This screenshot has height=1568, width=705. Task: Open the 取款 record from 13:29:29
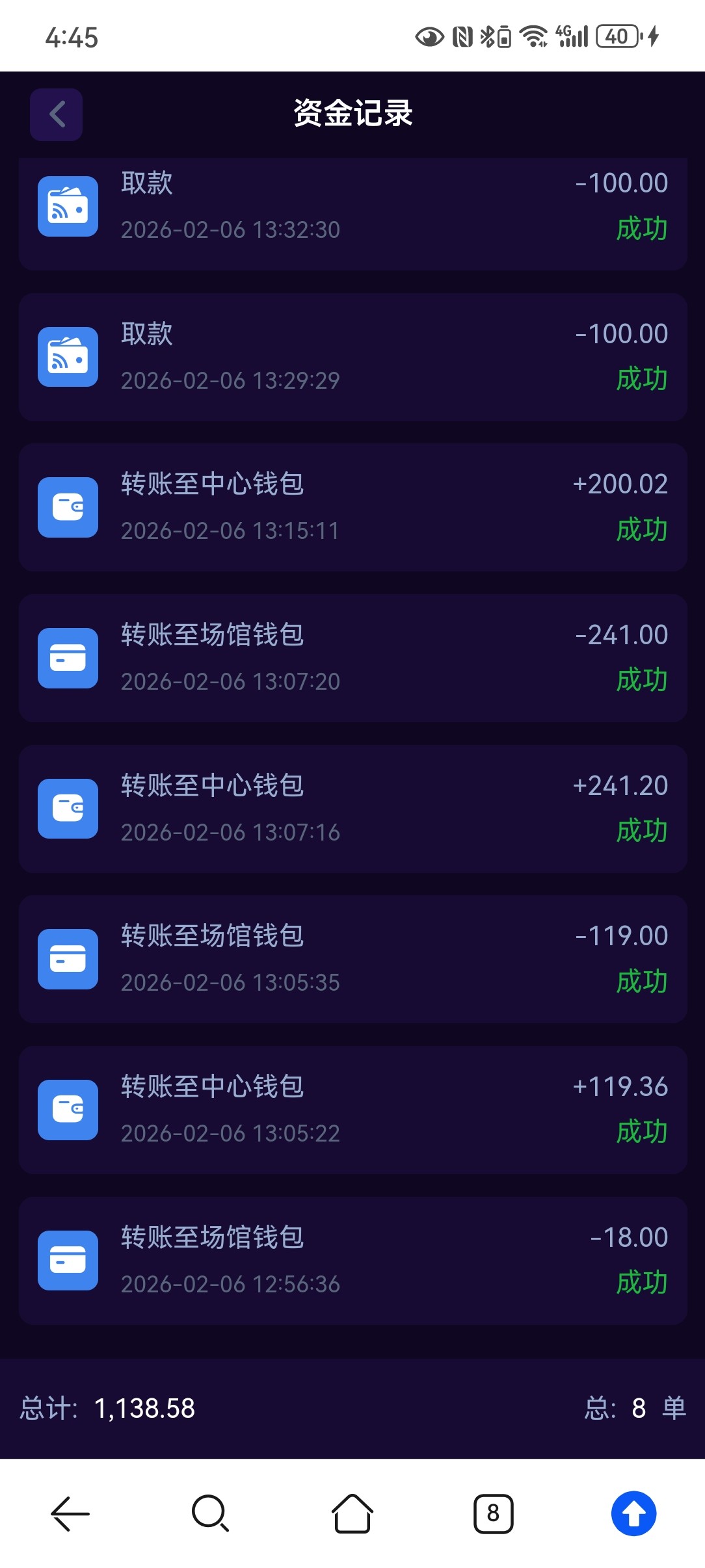click(x=352, y=357)
